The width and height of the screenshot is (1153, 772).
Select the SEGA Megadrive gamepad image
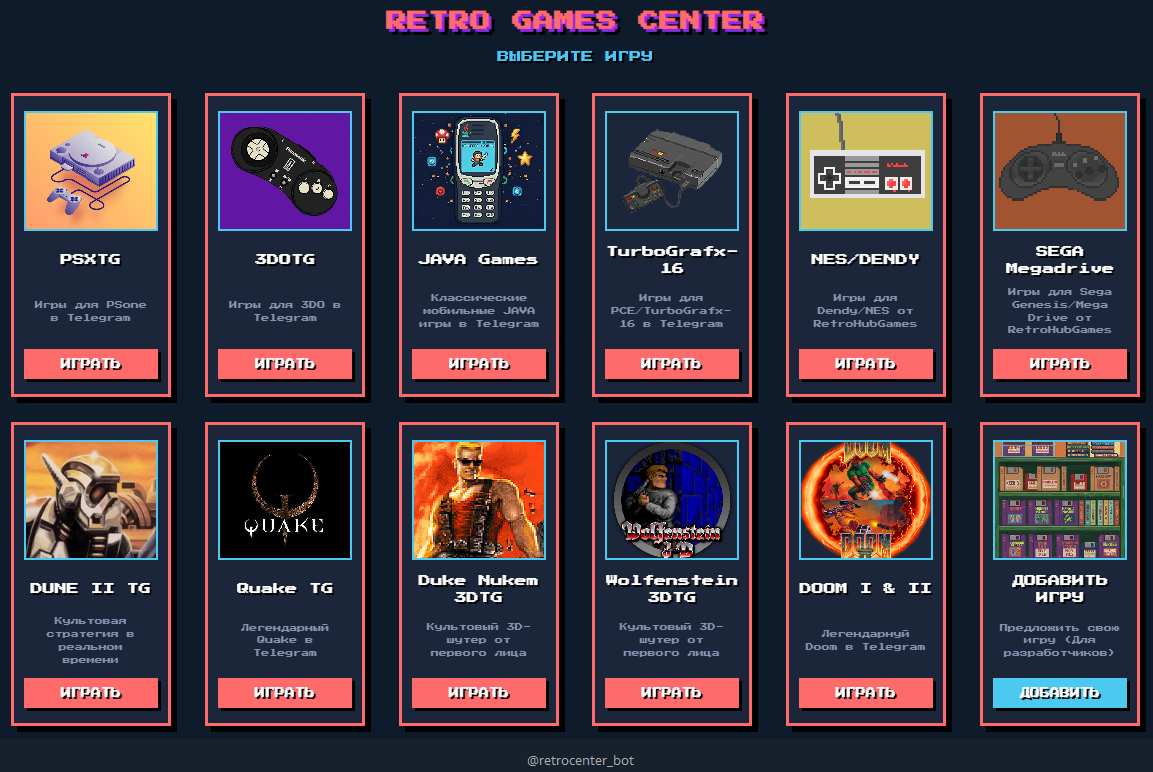pos(1060,171)
